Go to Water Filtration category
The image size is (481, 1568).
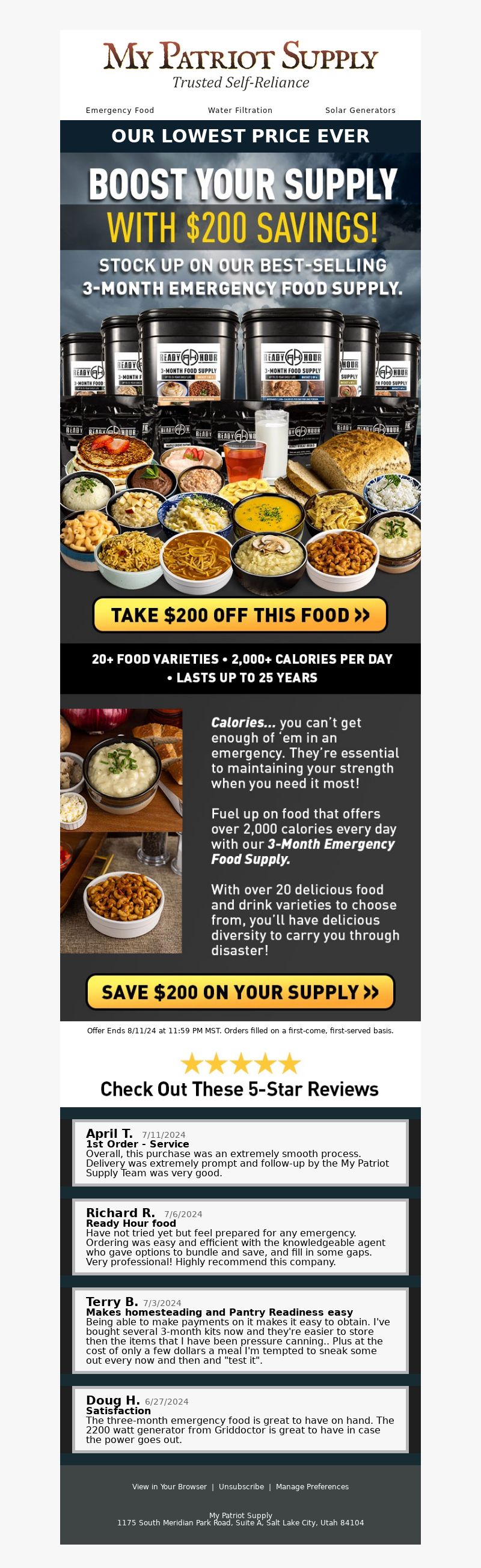pyautogui.click(x=240, y=110)
